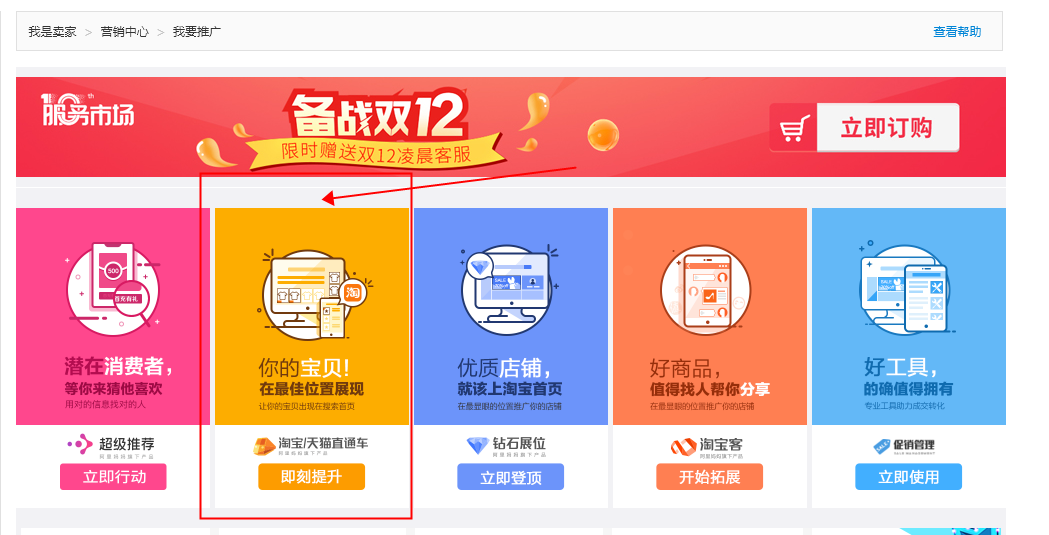Viewport: 1049px width, 535px height.
Task: Open the yellow 你的宝贝 promotion card
Action: click(x=312, y=315)
